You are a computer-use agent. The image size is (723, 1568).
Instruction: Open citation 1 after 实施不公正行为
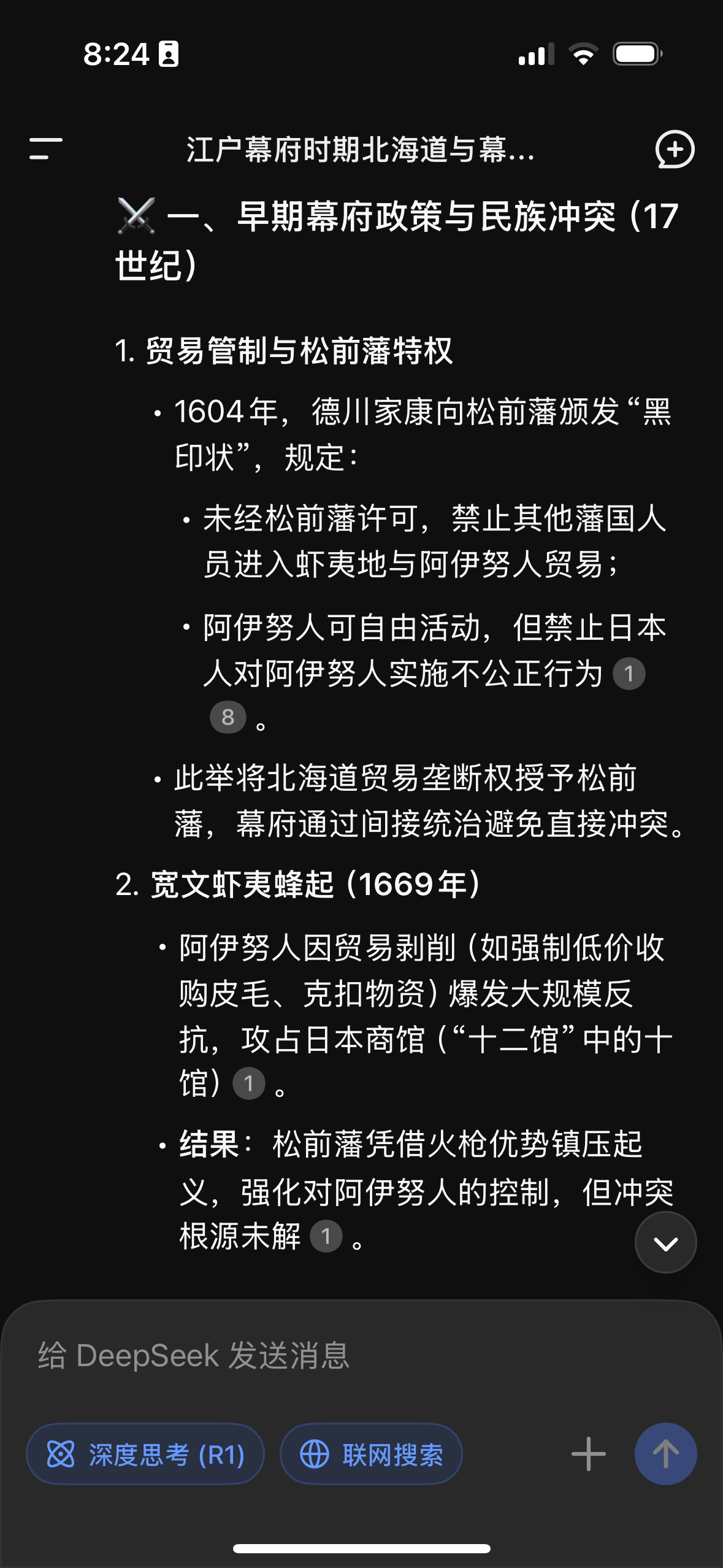(x=629, y=674)
